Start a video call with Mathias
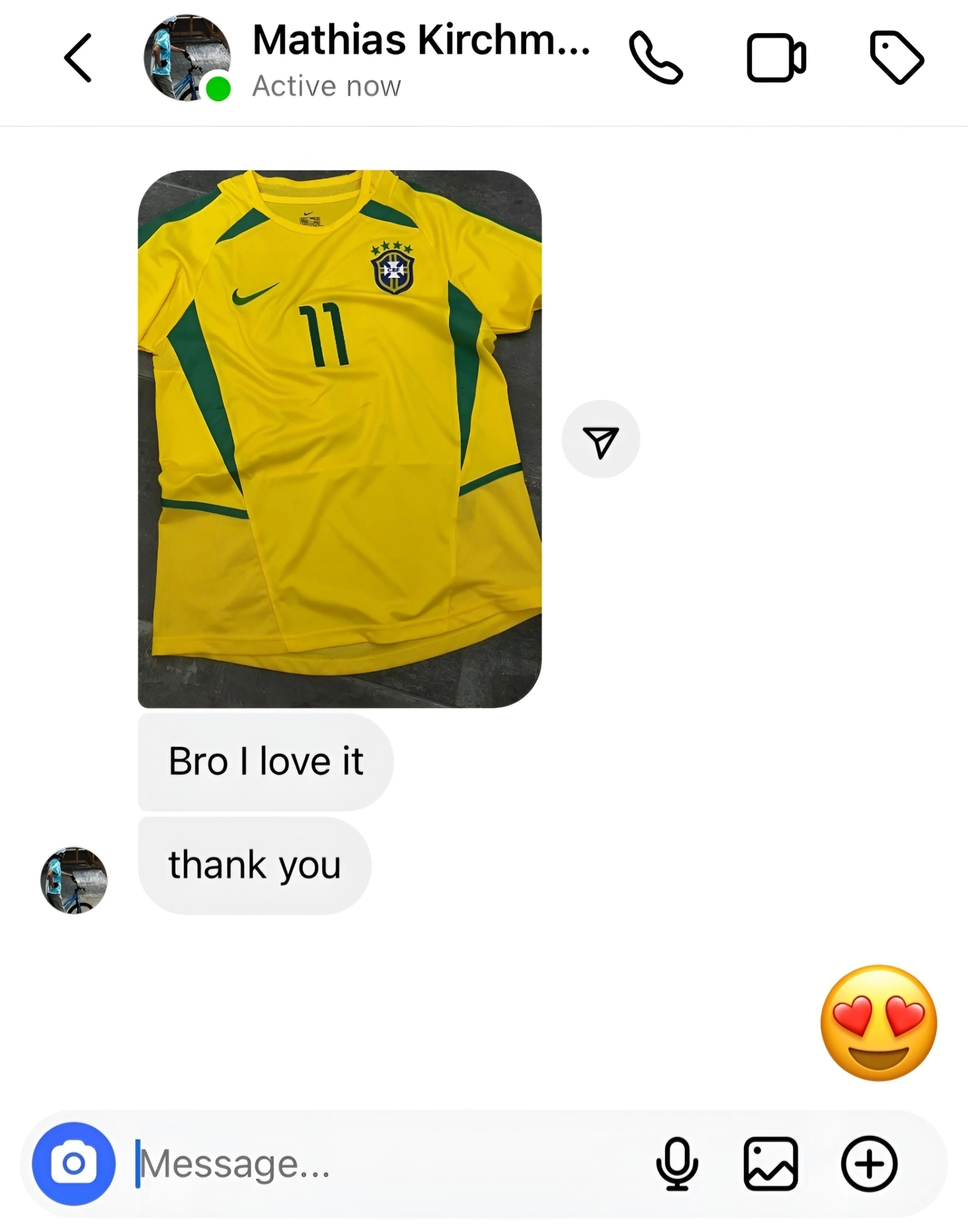968x1232 pixels. pos(776,58)
